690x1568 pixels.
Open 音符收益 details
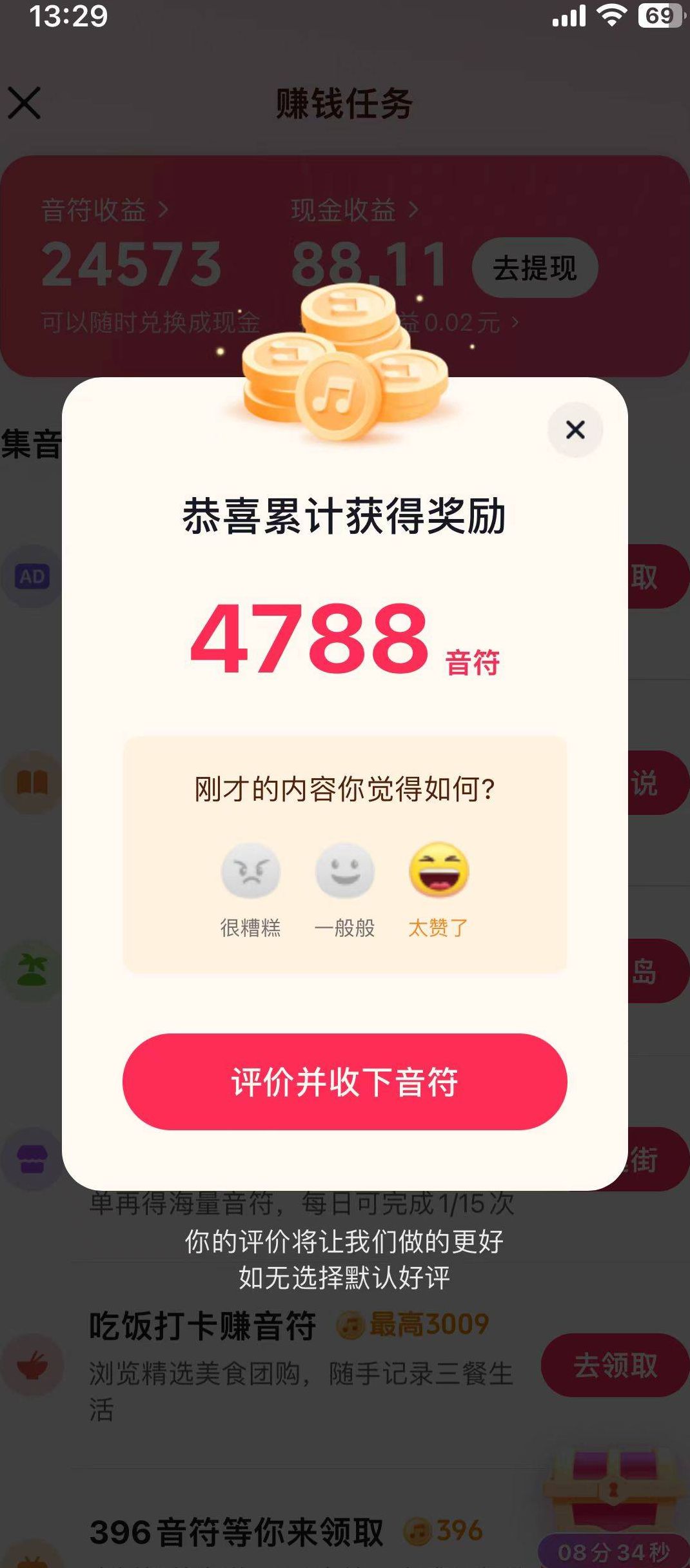pos(103,210)
